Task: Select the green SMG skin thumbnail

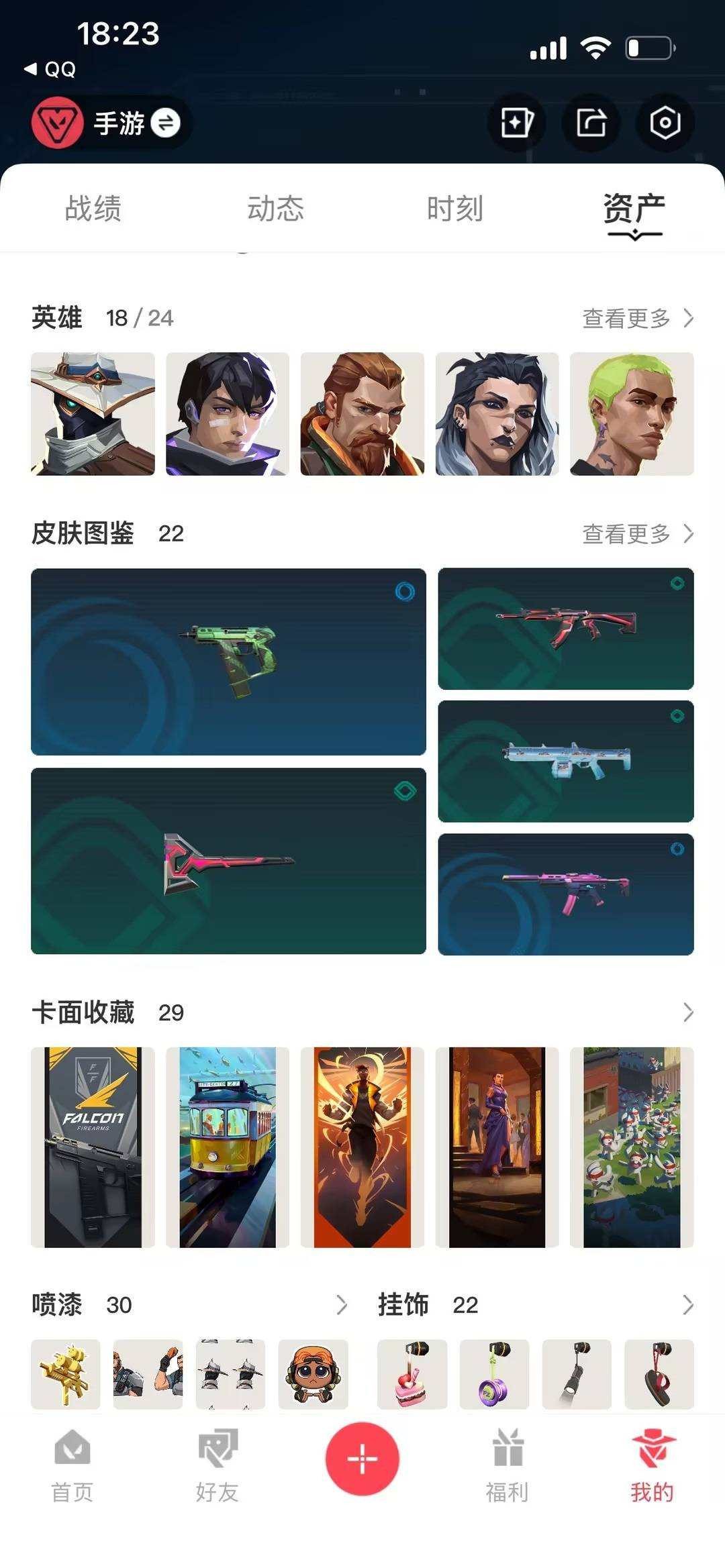Action: click(x=228, y=661)
